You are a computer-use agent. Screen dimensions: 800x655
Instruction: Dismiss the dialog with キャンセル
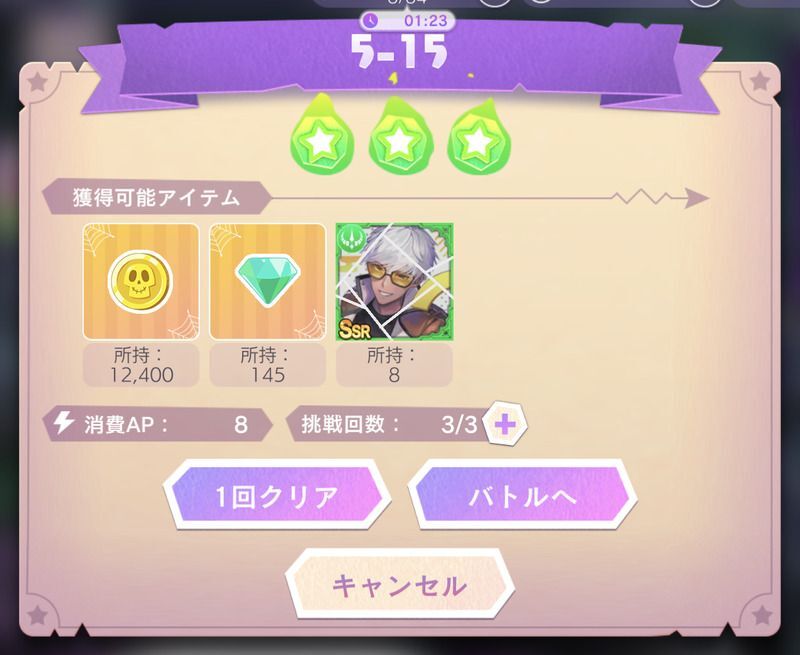[399, 585]
